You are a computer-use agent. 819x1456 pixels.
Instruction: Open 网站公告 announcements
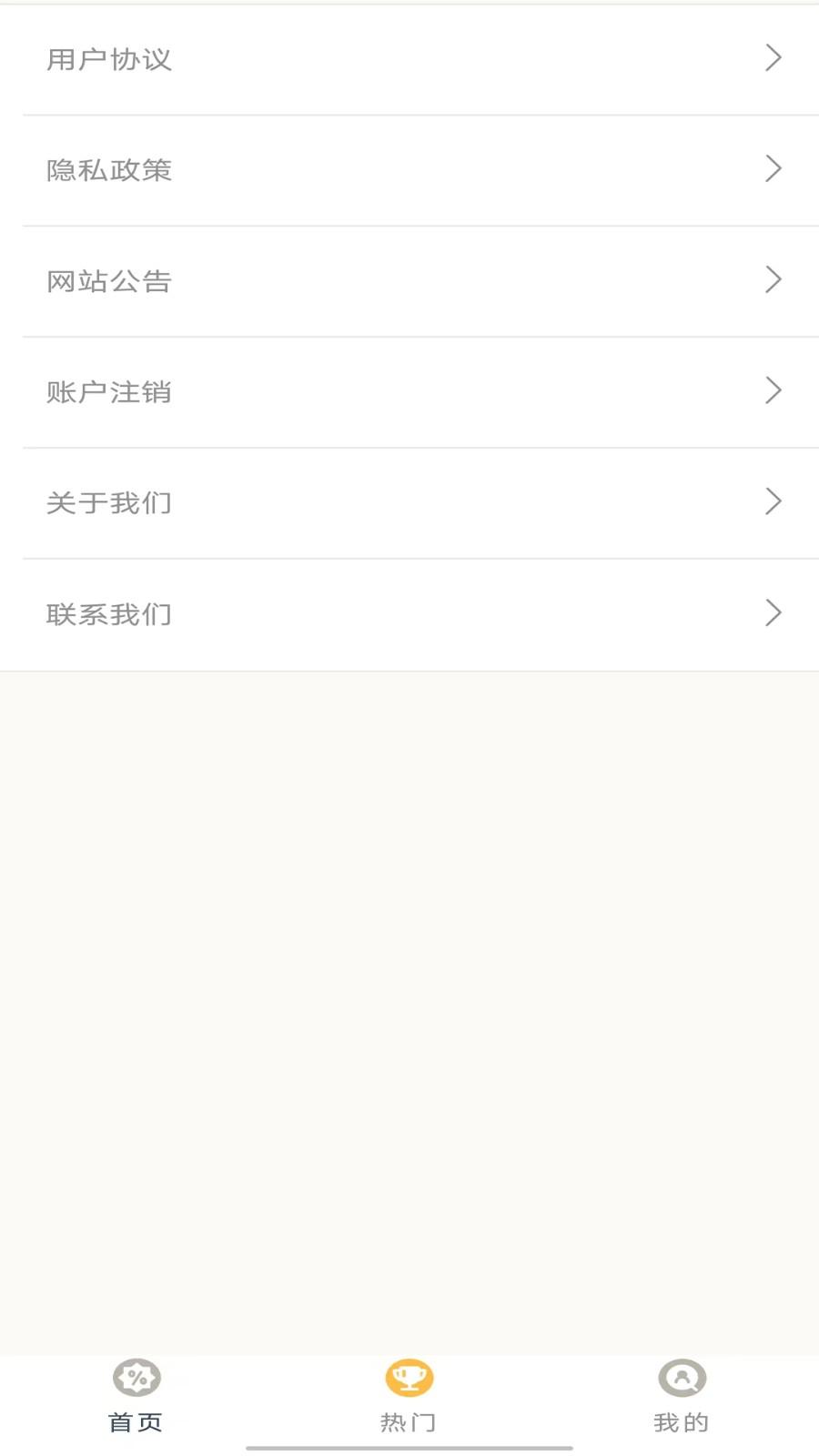[409, 281]
